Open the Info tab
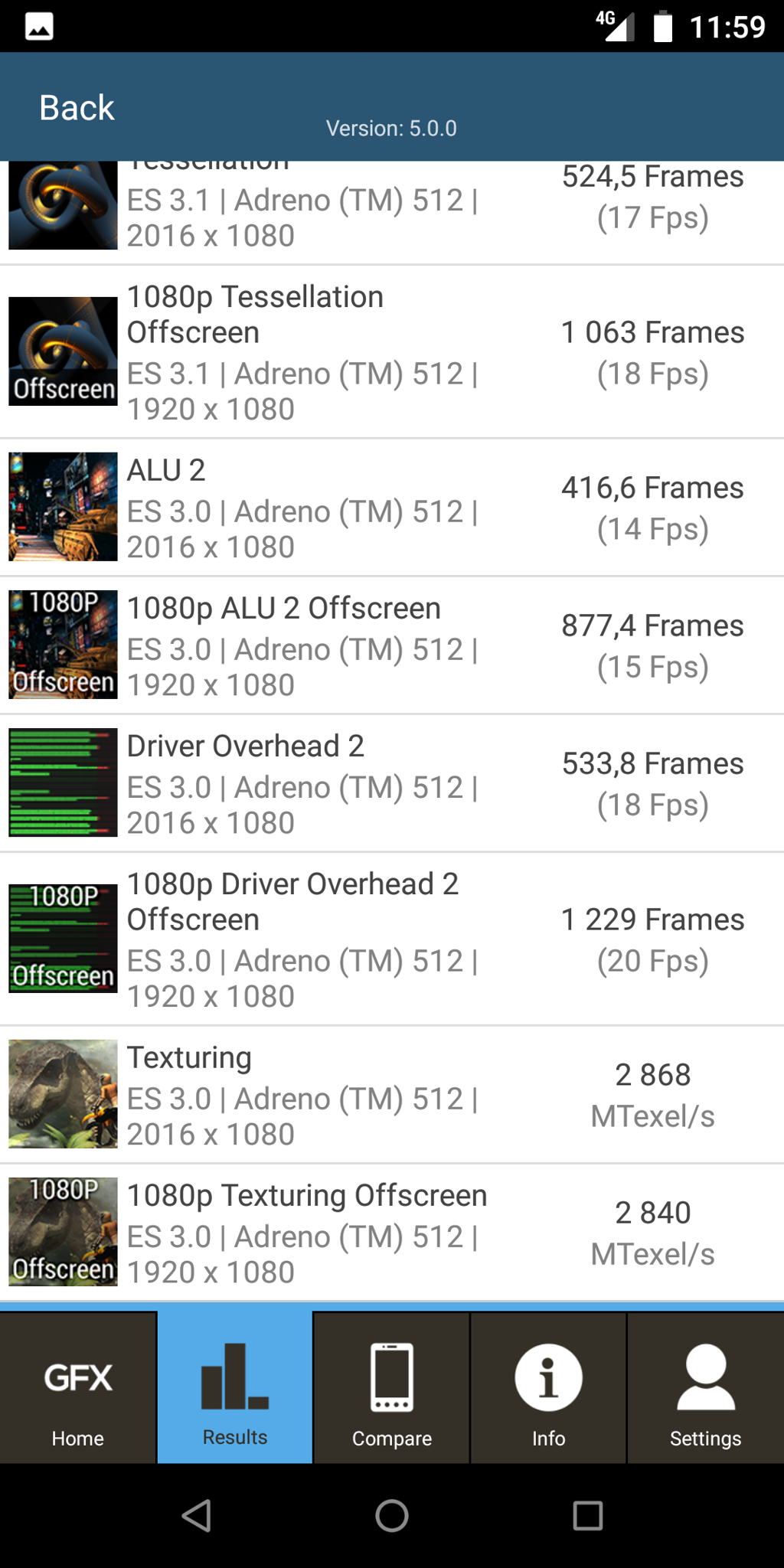 click(x=548, y=1388)
